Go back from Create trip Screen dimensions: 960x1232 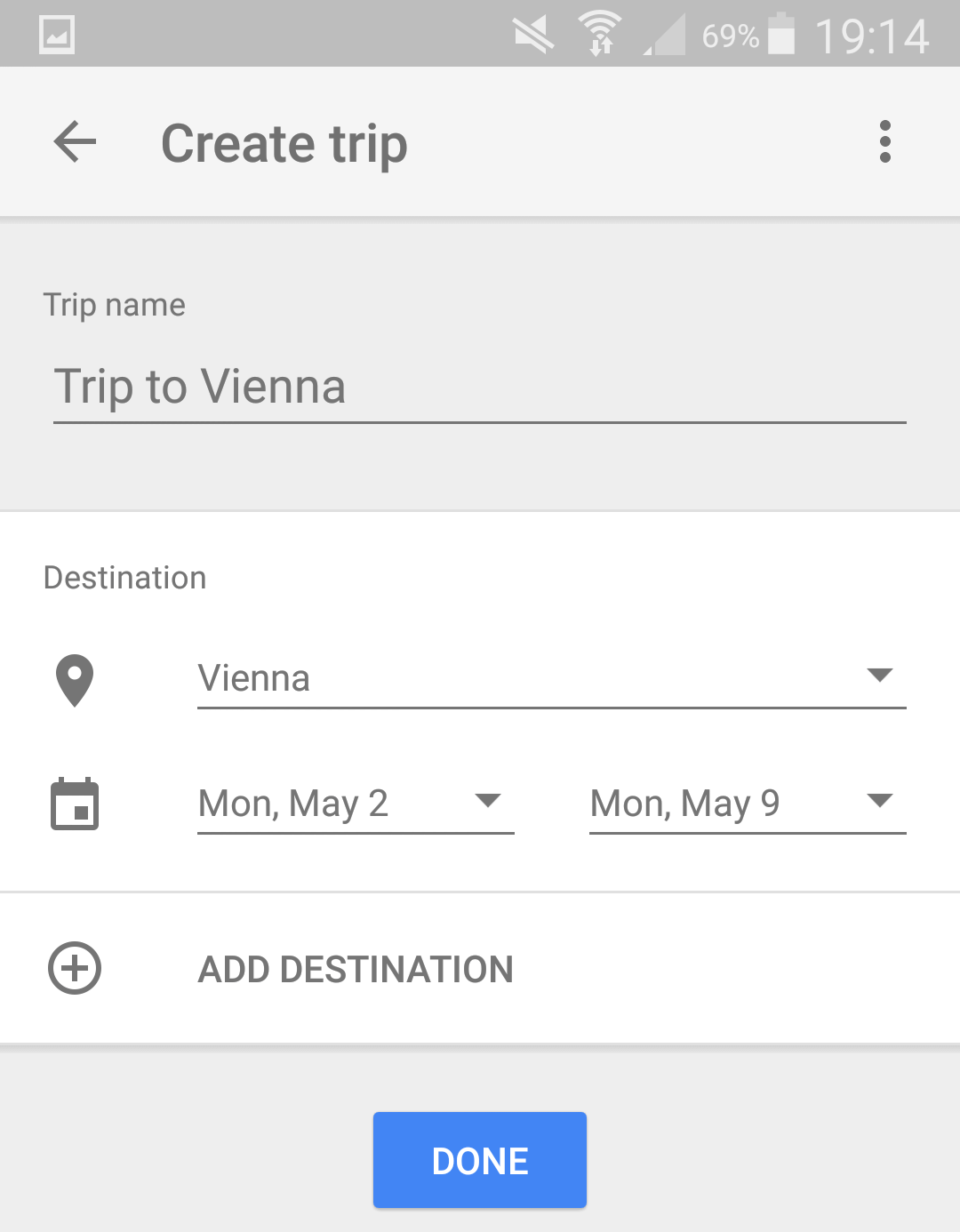(75, 142)
